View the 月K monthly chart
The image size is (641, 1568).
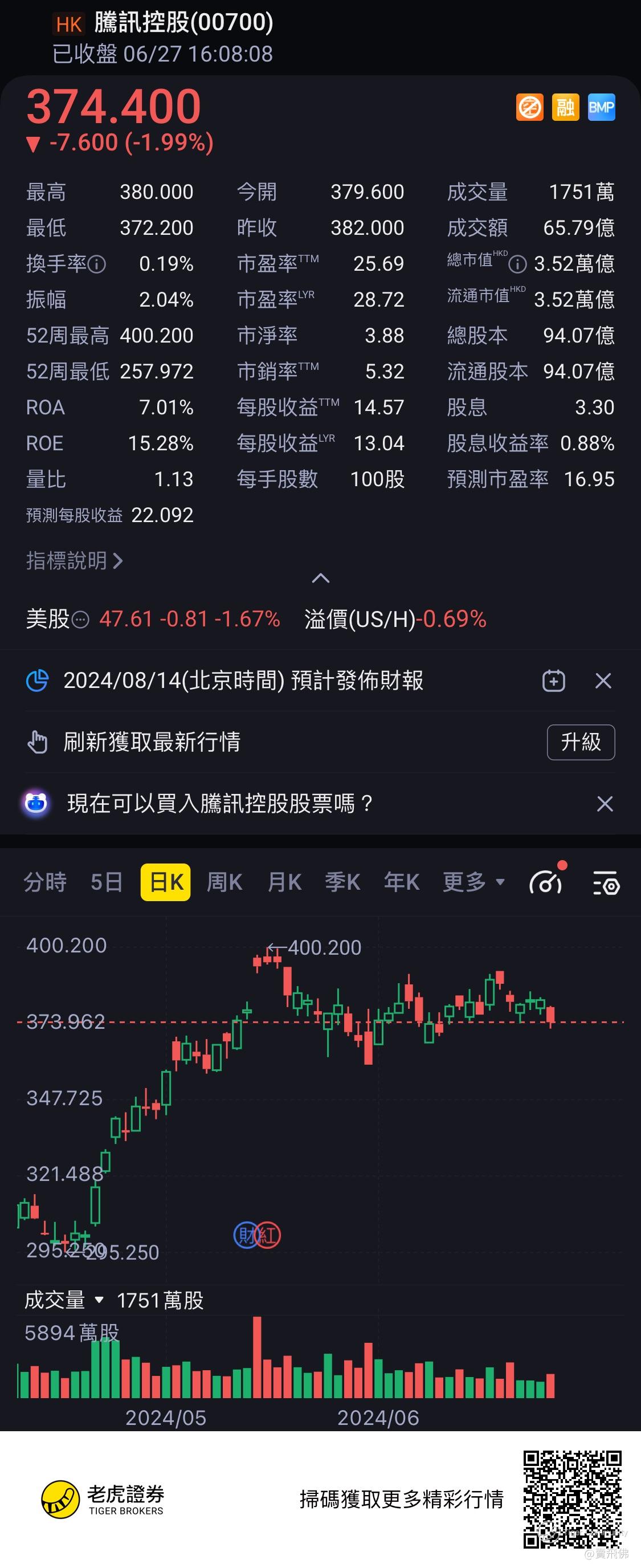[284, 882]
